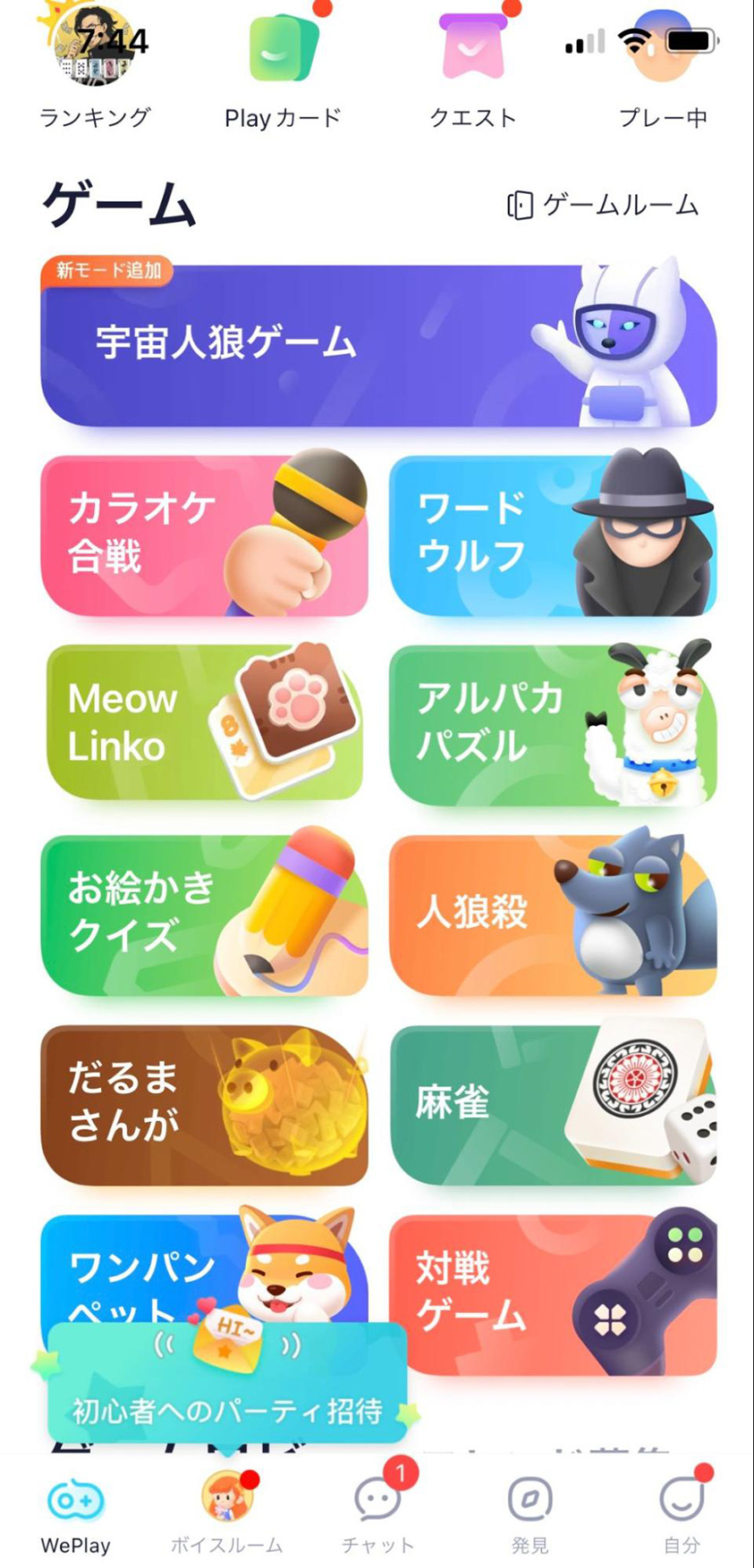
Task: Switch to 自分 tab
Action: click(682, 1512)
